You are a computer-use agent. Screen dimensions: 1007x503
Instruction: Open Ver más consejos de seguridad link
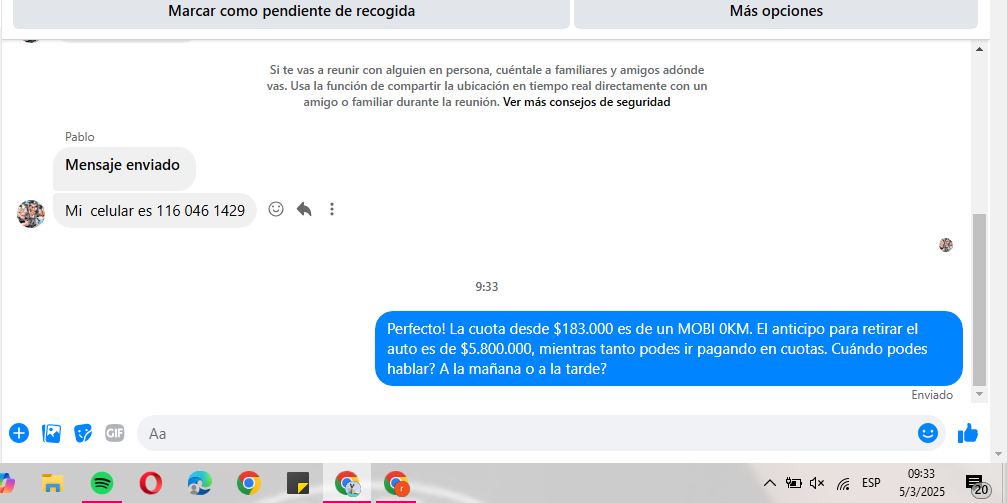(x=586, y=102)
